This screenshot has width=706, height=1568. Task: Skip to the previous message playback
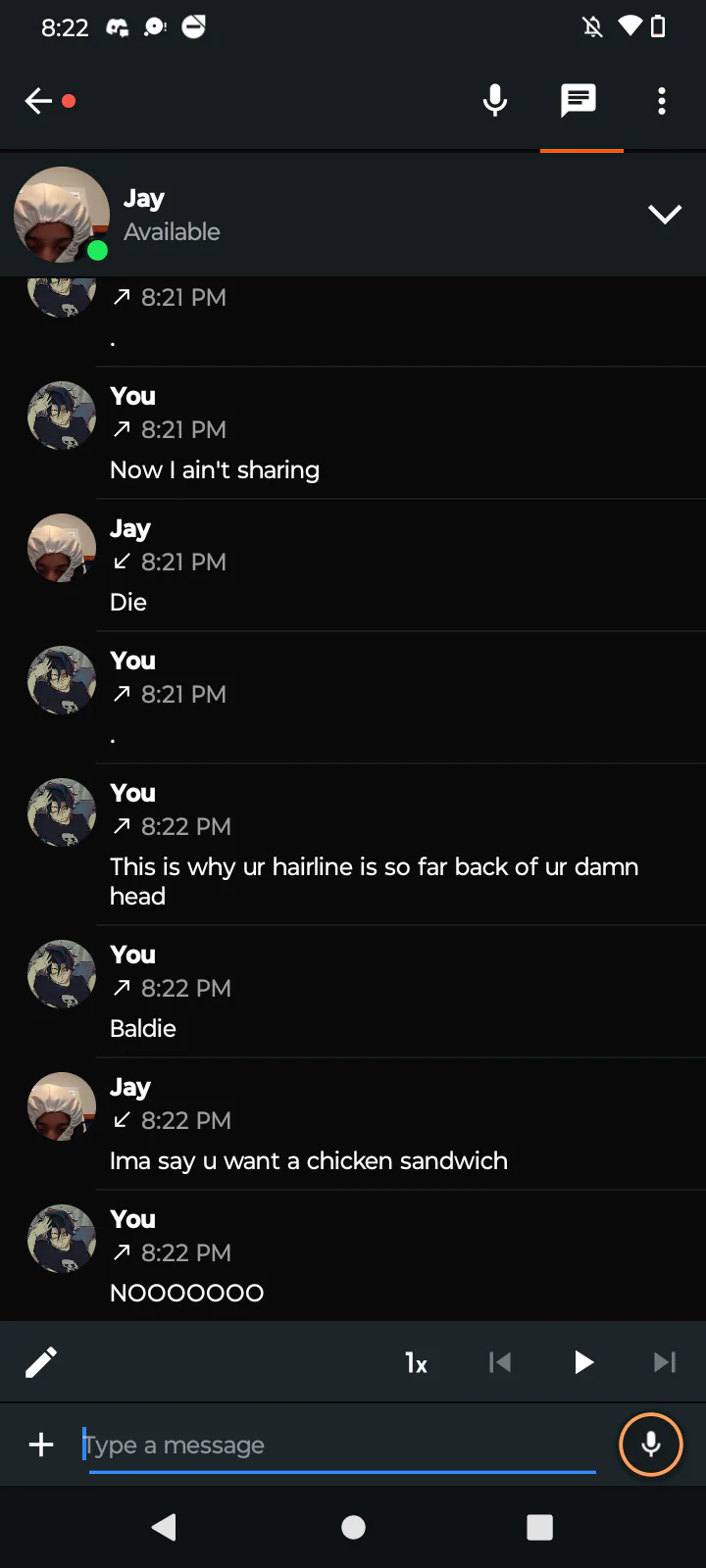[500, 1362]
